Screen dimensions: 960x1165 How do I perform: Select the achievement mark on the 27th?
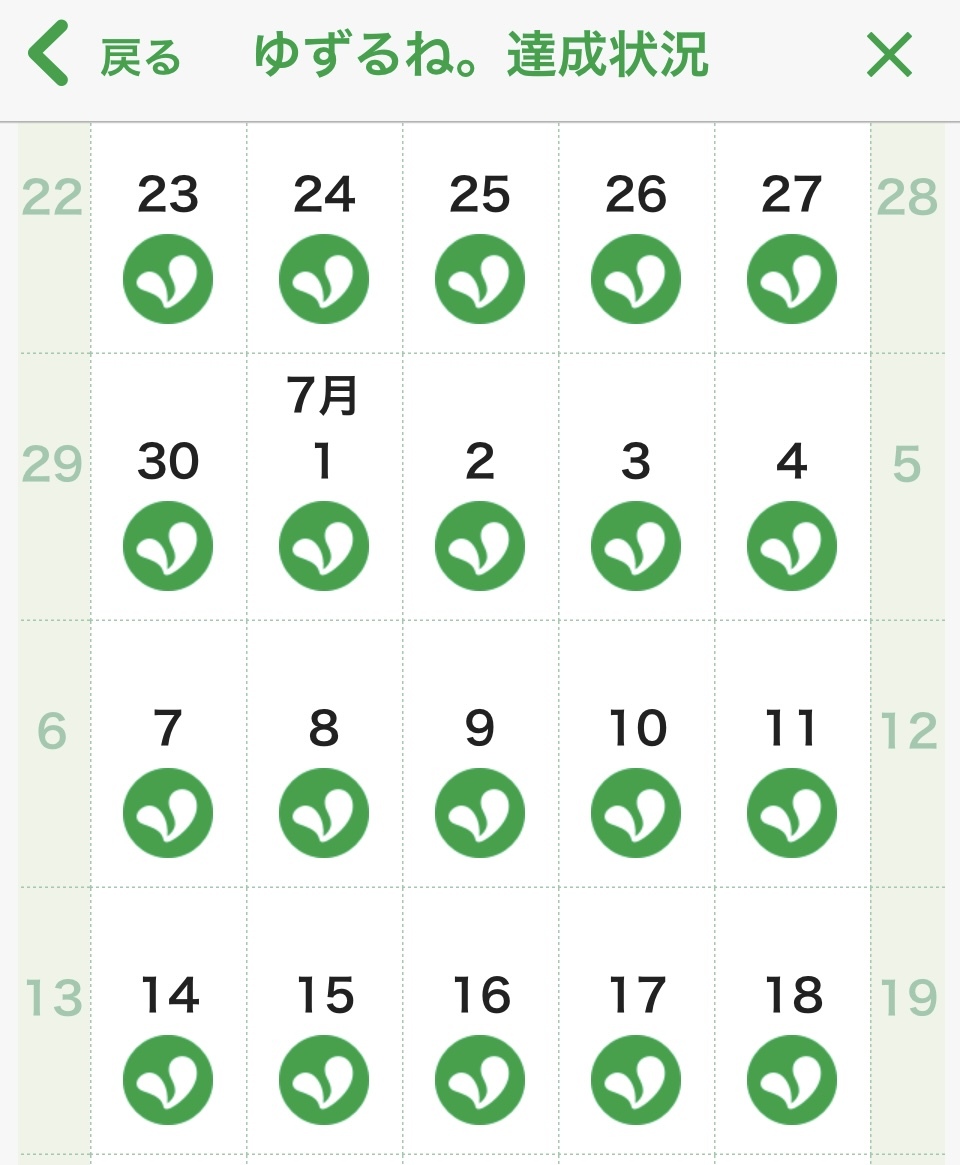pyautogui.click(x=792, y=279)
